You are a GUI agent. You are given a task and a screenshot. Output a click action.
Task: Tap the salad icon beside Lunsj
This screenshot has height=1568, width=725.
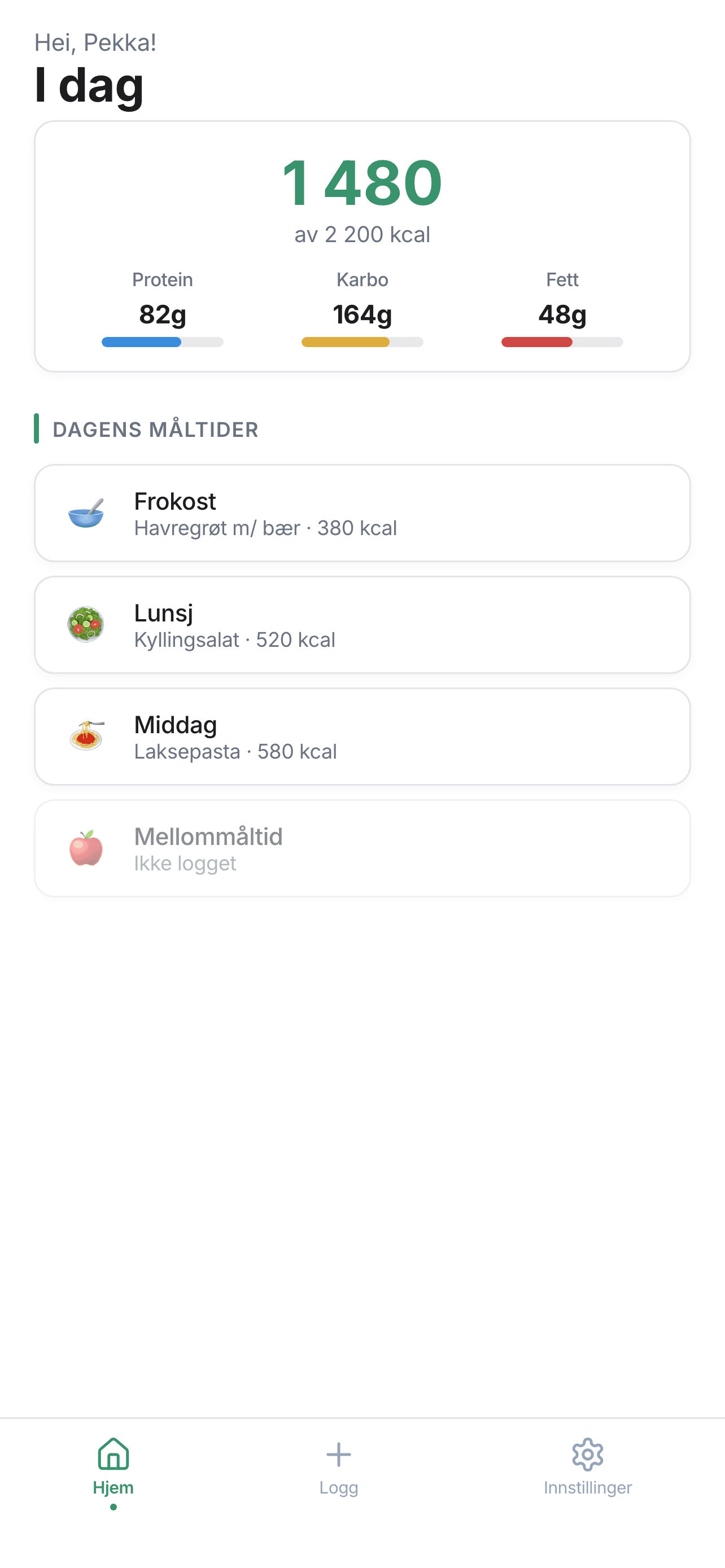click(86, 624)
